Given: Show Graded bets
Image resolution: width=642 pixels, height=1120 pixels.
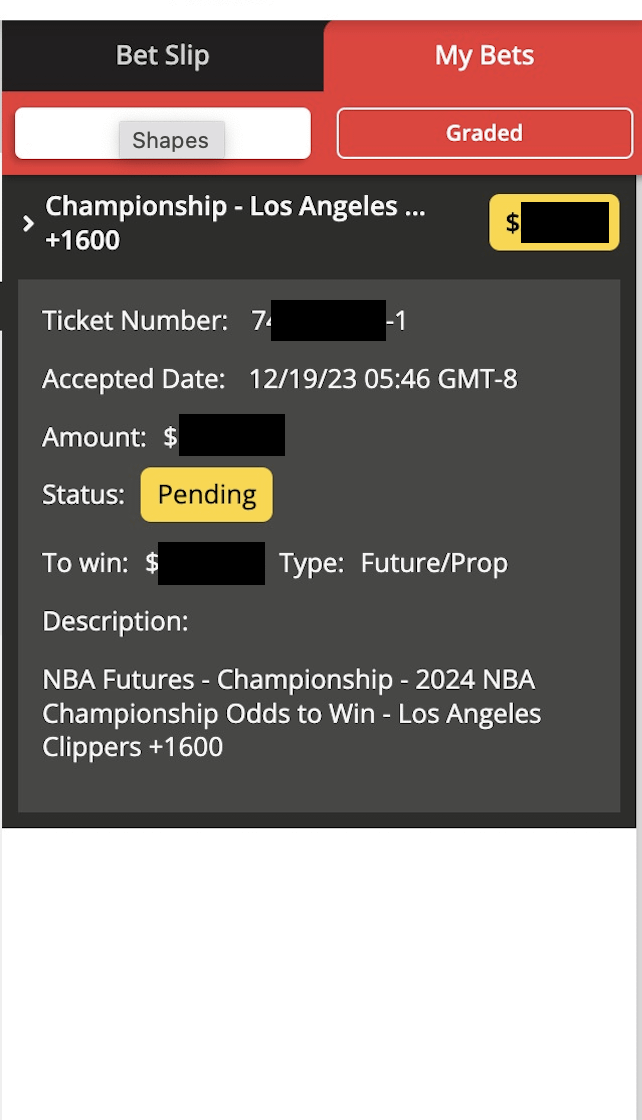Looking at the screenshot, I should [484, 133].
